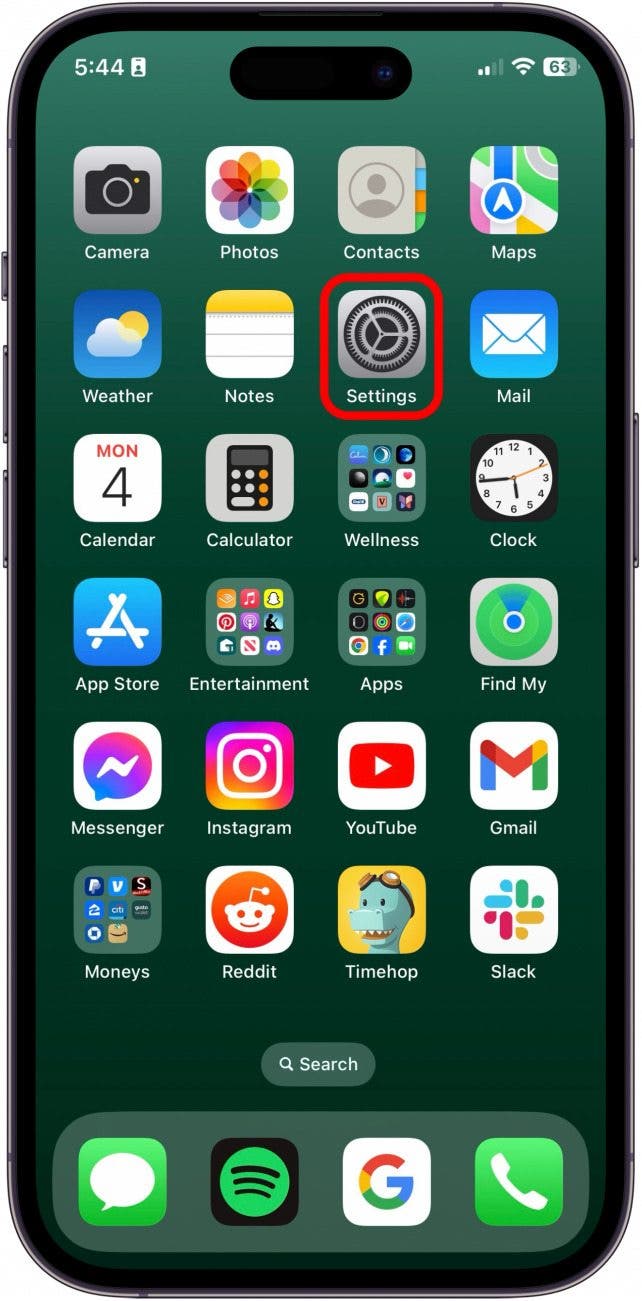This screenshot has height=1301, width=642.
Task: Open the Clock app
Action: pos(513,479)
